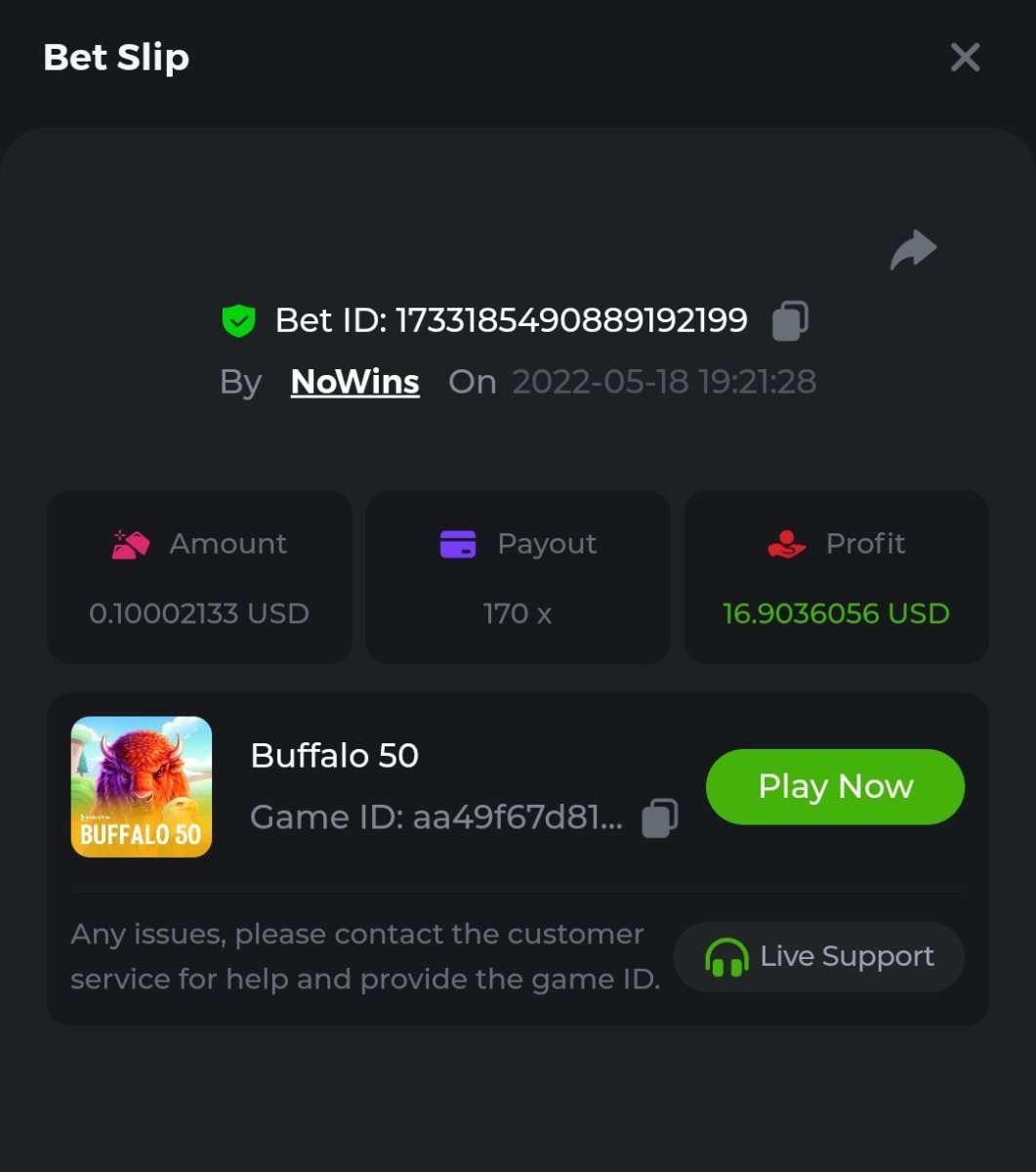
Task: Tap Play Now for Buffalo 50
Action: [835, 786]
